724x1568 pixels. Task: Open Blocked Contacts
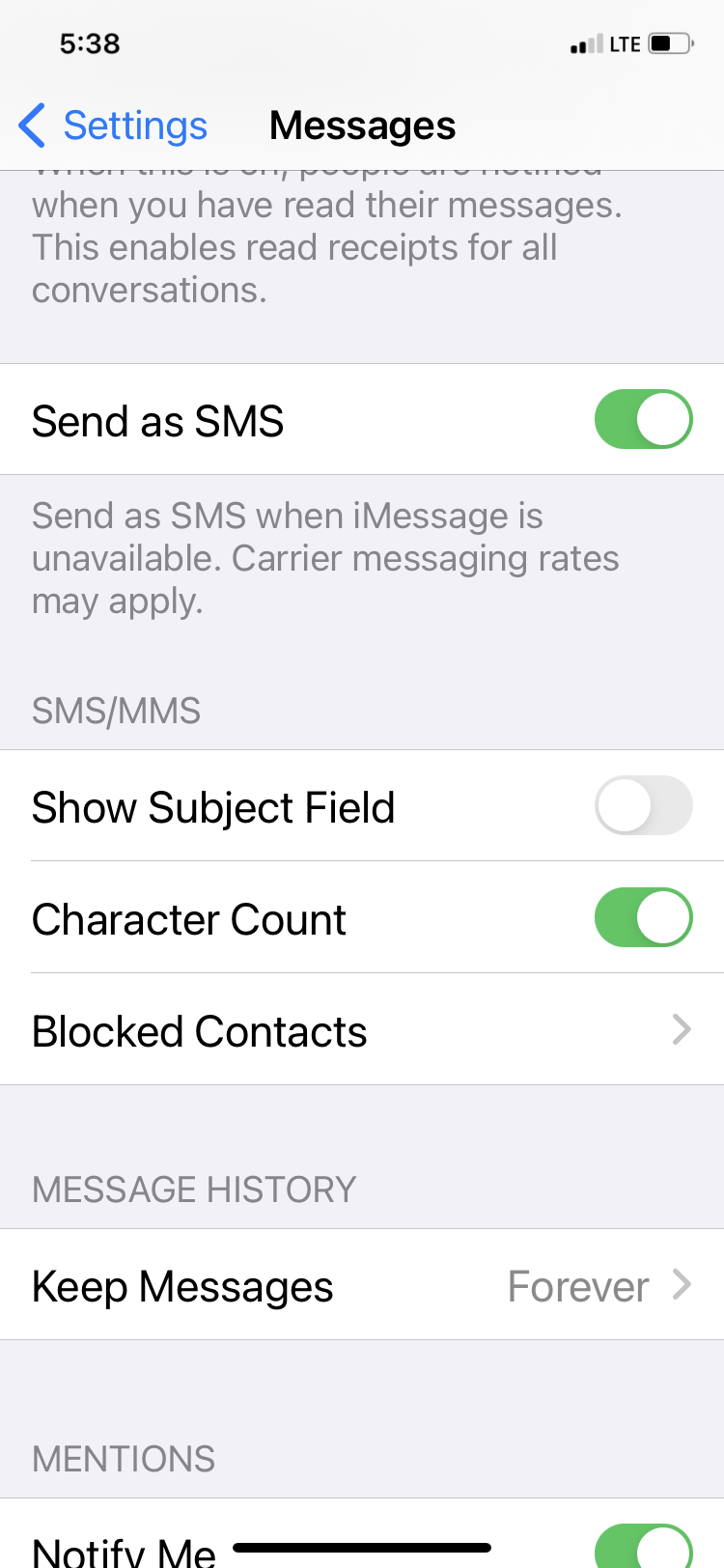(362, 1029)
